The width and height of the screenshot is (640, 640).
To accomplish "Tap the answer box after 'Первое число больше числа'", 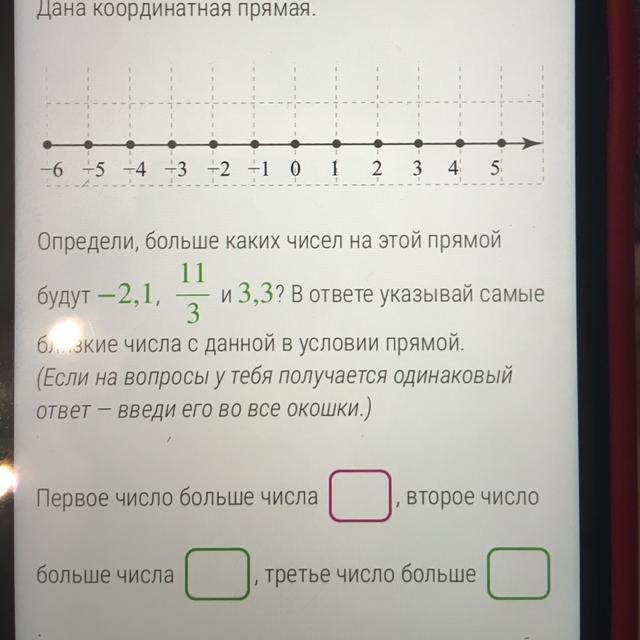I will [x=359, y=497].
